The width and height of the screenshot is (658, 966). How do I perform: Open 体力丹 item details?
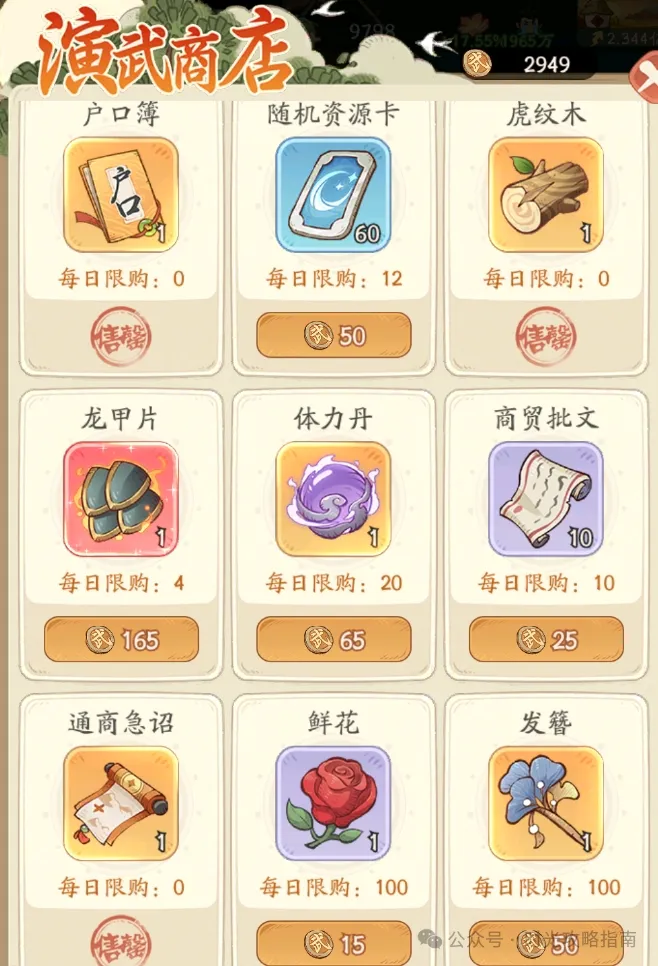334,499
